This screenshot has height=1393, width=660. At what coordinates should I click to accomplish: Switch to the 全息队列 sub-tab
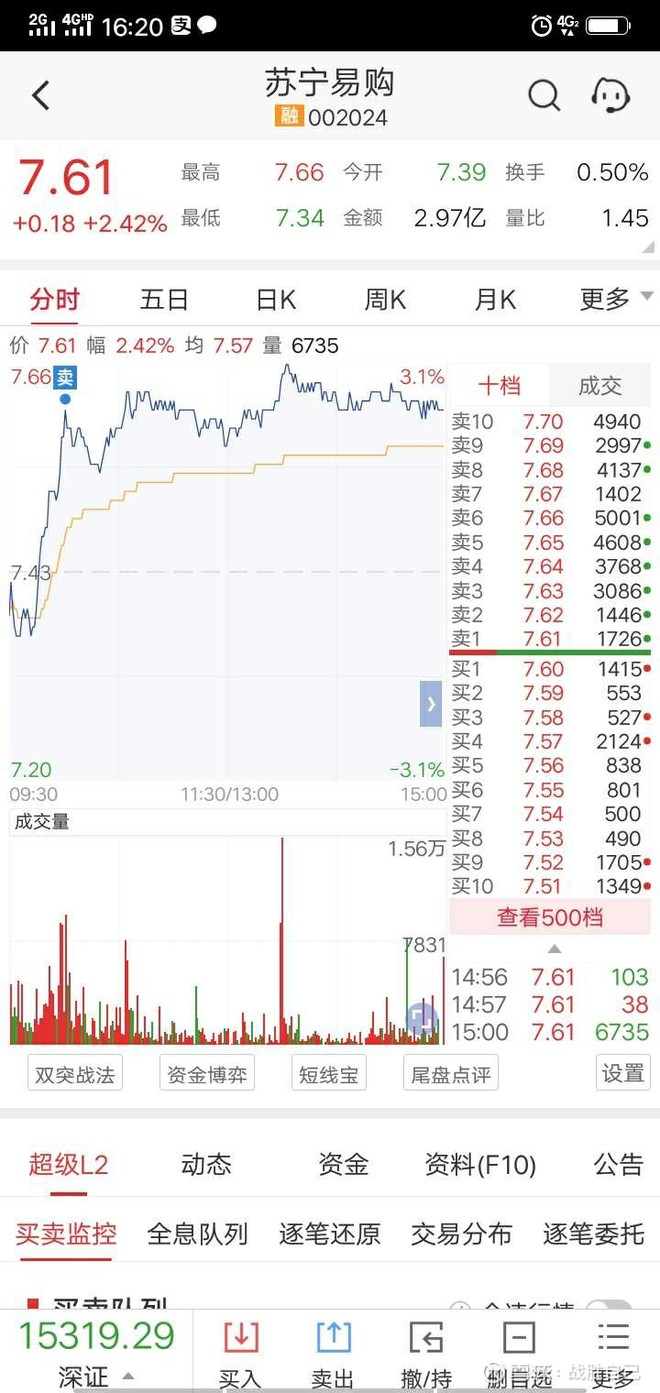[197, 1234]
